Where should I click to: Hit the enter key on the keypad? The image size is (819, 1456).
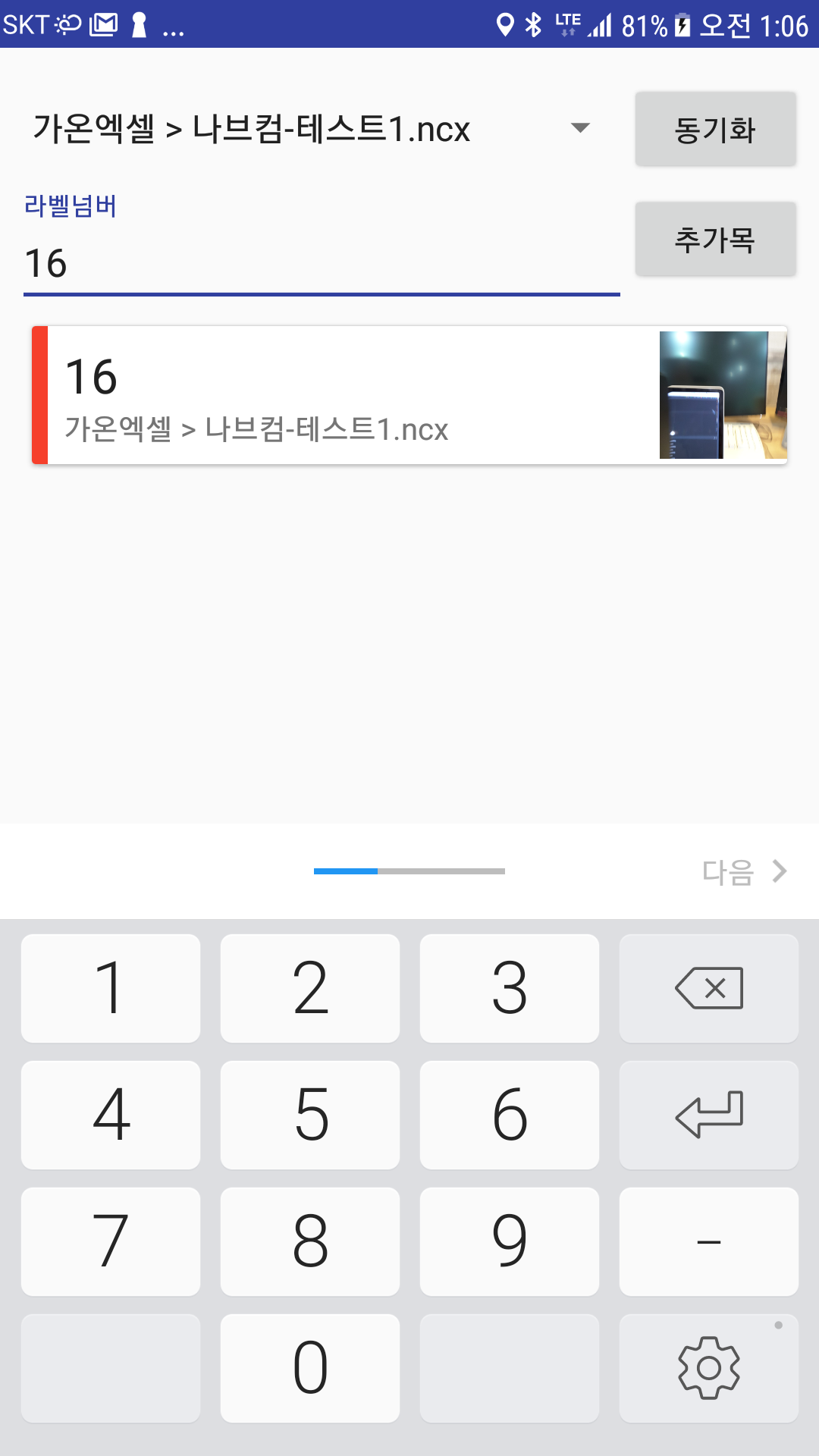click(708, 1115)
